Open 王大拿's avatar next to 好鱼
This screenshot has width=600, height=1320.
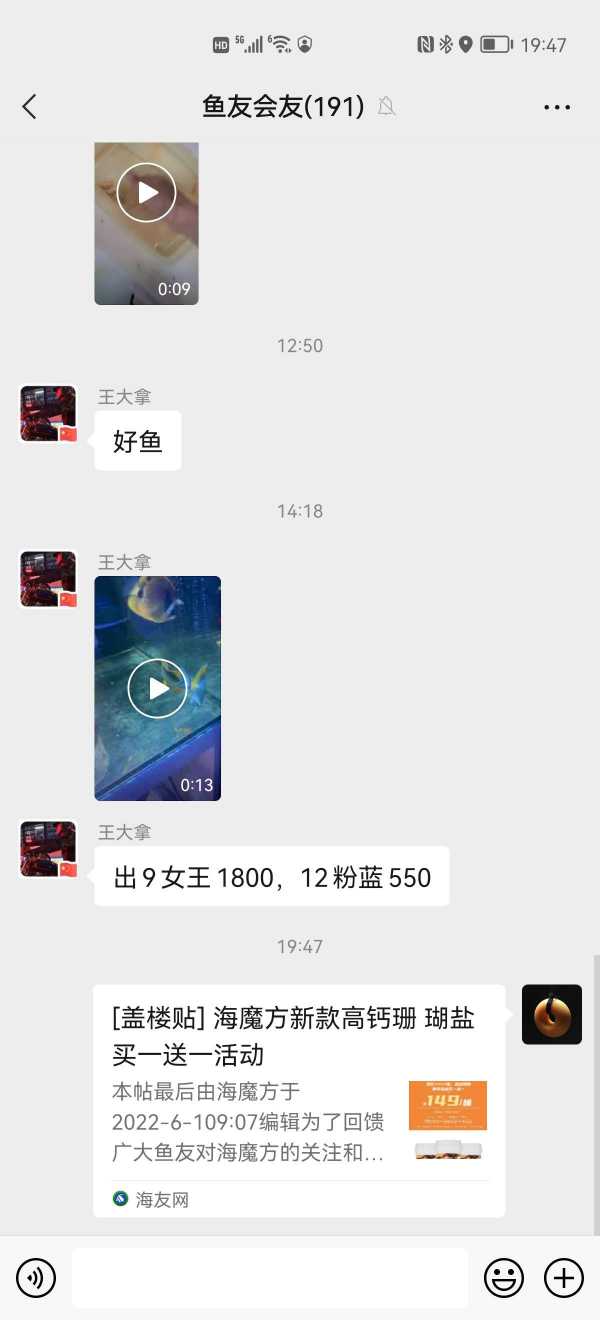click(x=48, y=414)
